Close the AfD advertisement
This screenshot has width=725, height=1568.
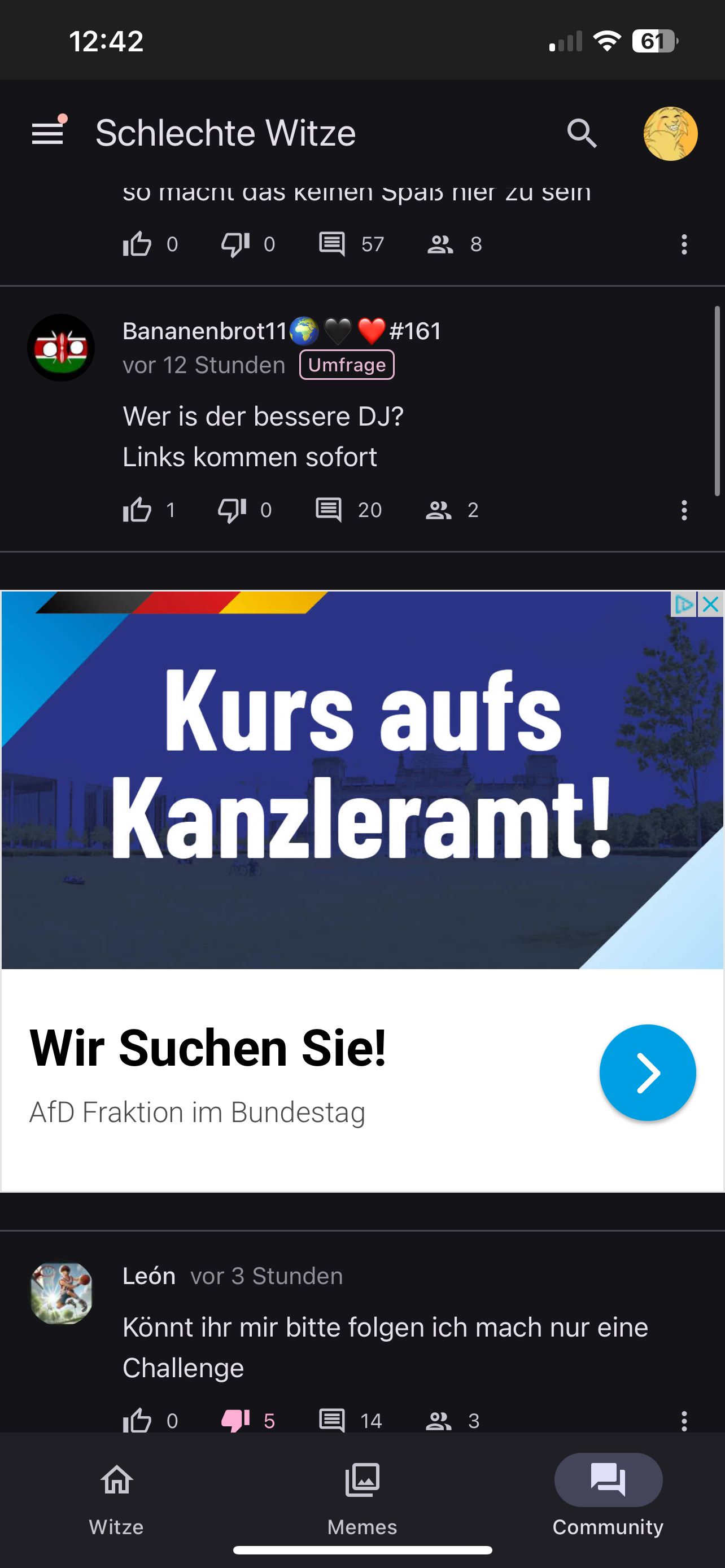[x=710, y=605]
